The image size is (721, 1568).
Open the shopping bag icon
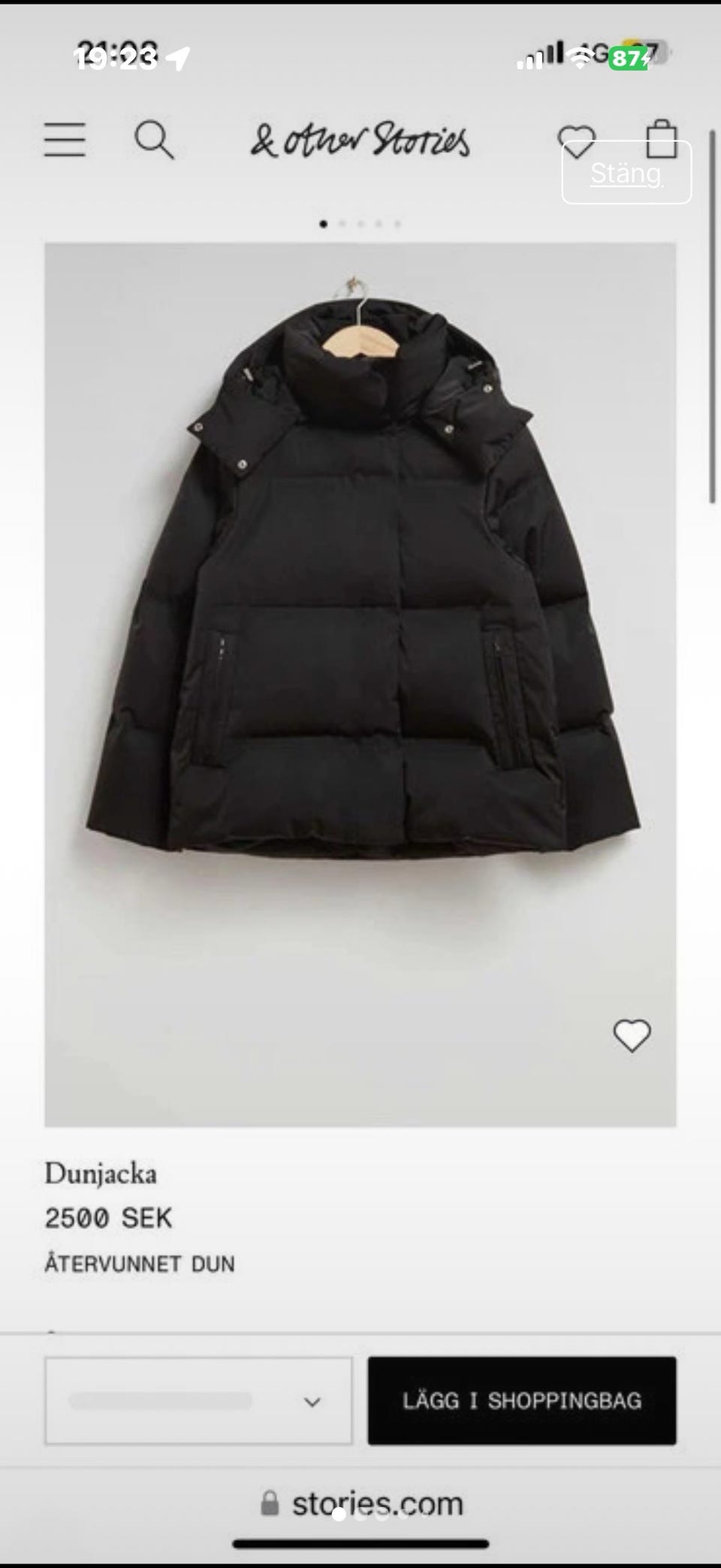click(662, 138)
